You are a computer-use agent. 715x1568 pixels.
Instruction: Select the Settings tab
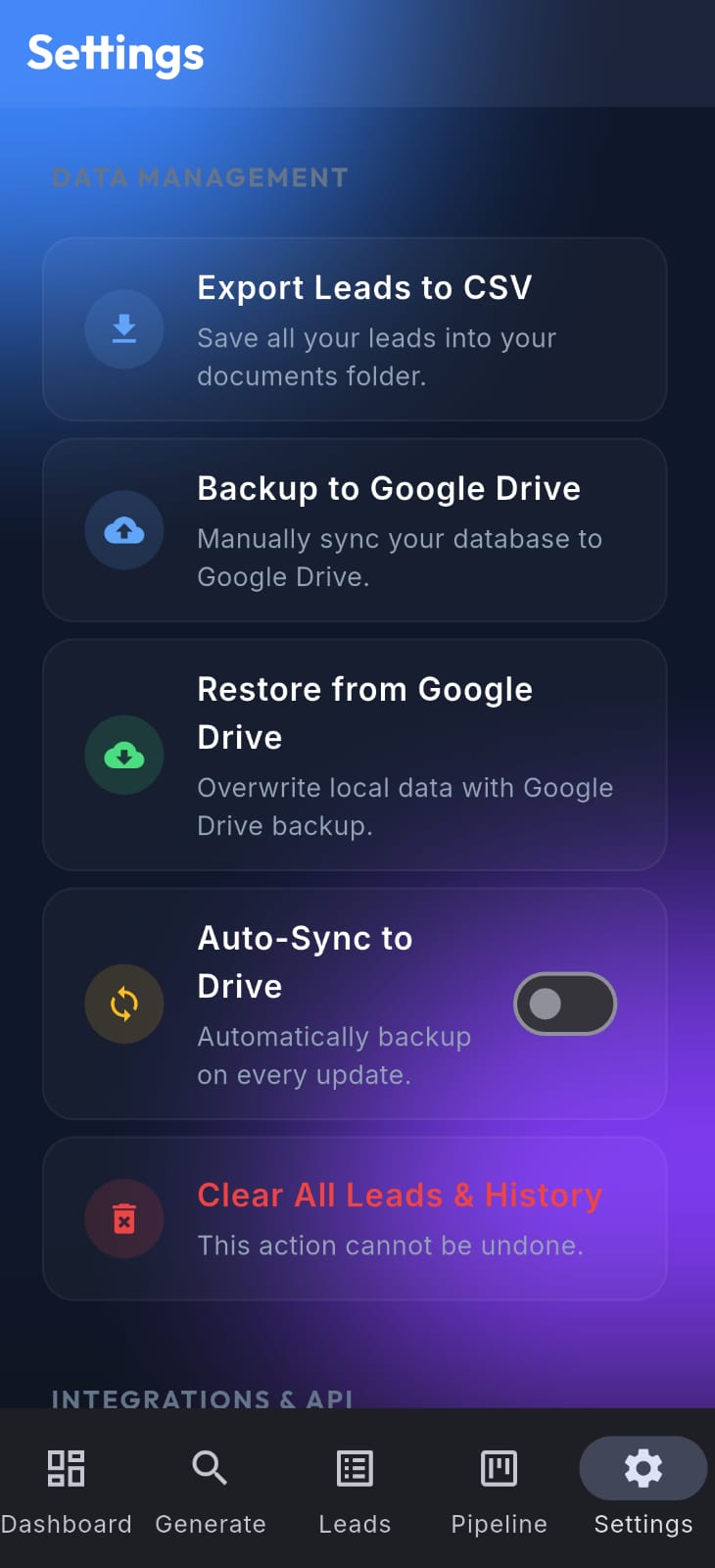click(x=643, y=1488)
